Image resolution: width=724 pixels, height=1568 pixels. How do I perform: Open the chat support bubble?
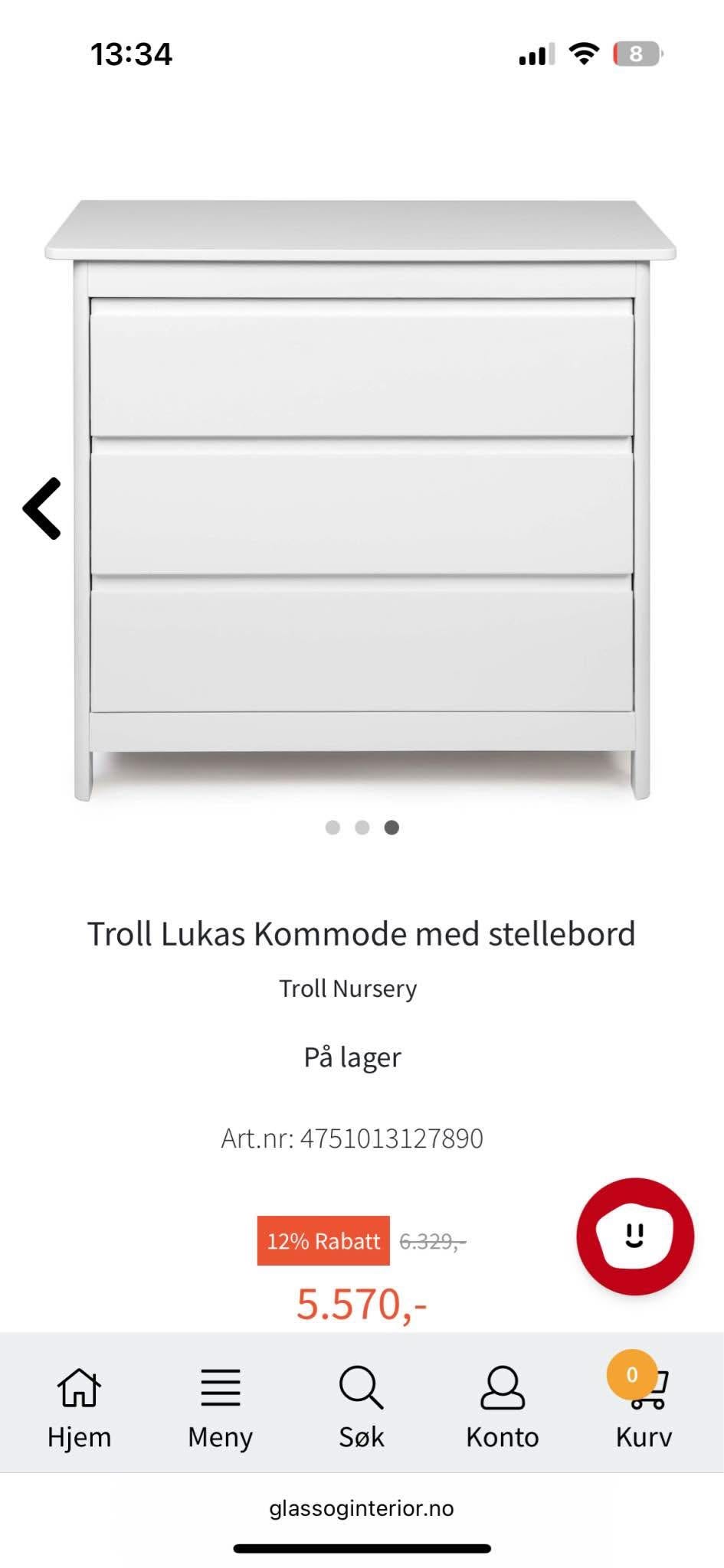(x=634, y=1236)
